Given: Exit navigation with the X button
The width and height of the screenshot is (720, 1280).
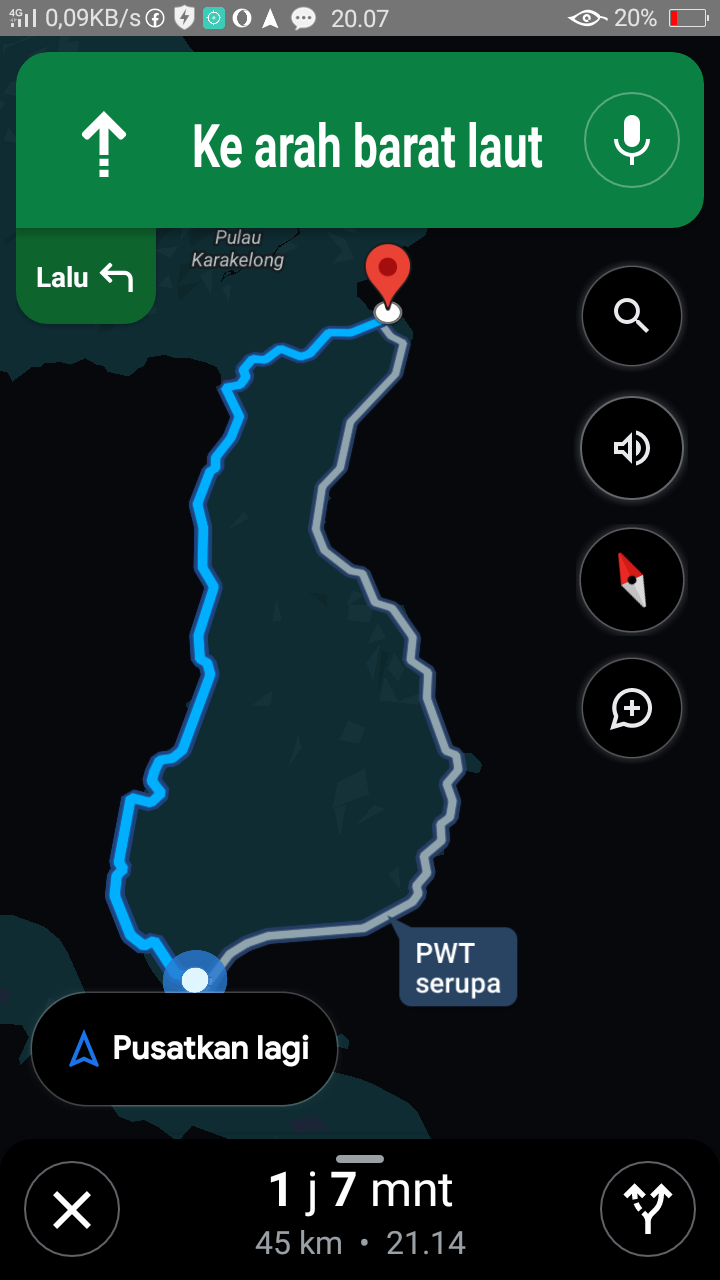Looking at the screenshot, I should [72, 1210].
